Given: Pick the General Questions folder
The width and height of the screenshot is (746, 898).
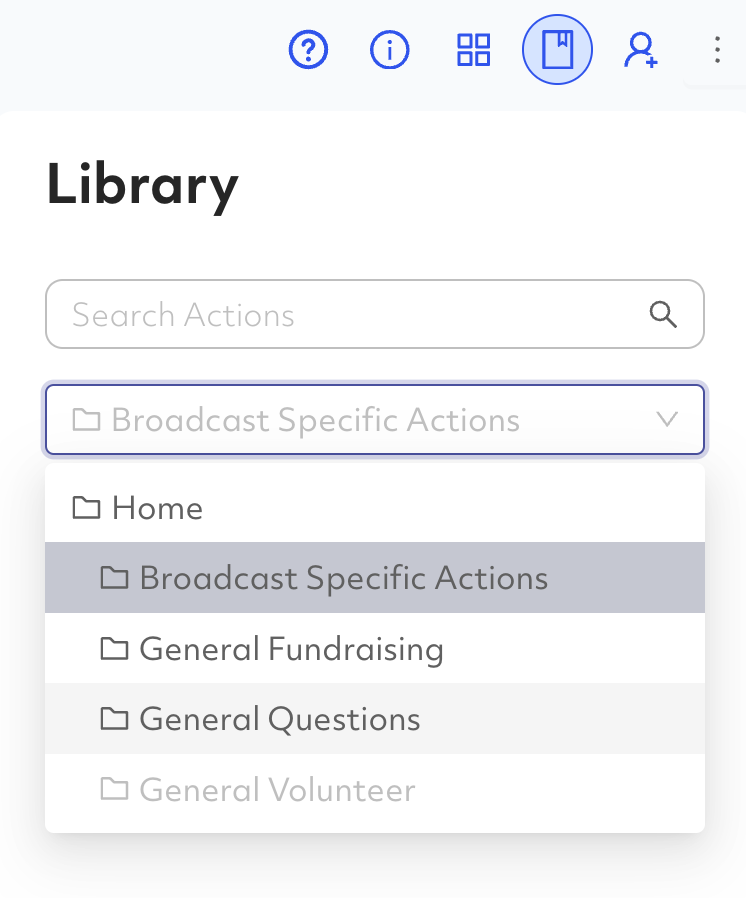Looking at the screenshot, I should (280, 719).
